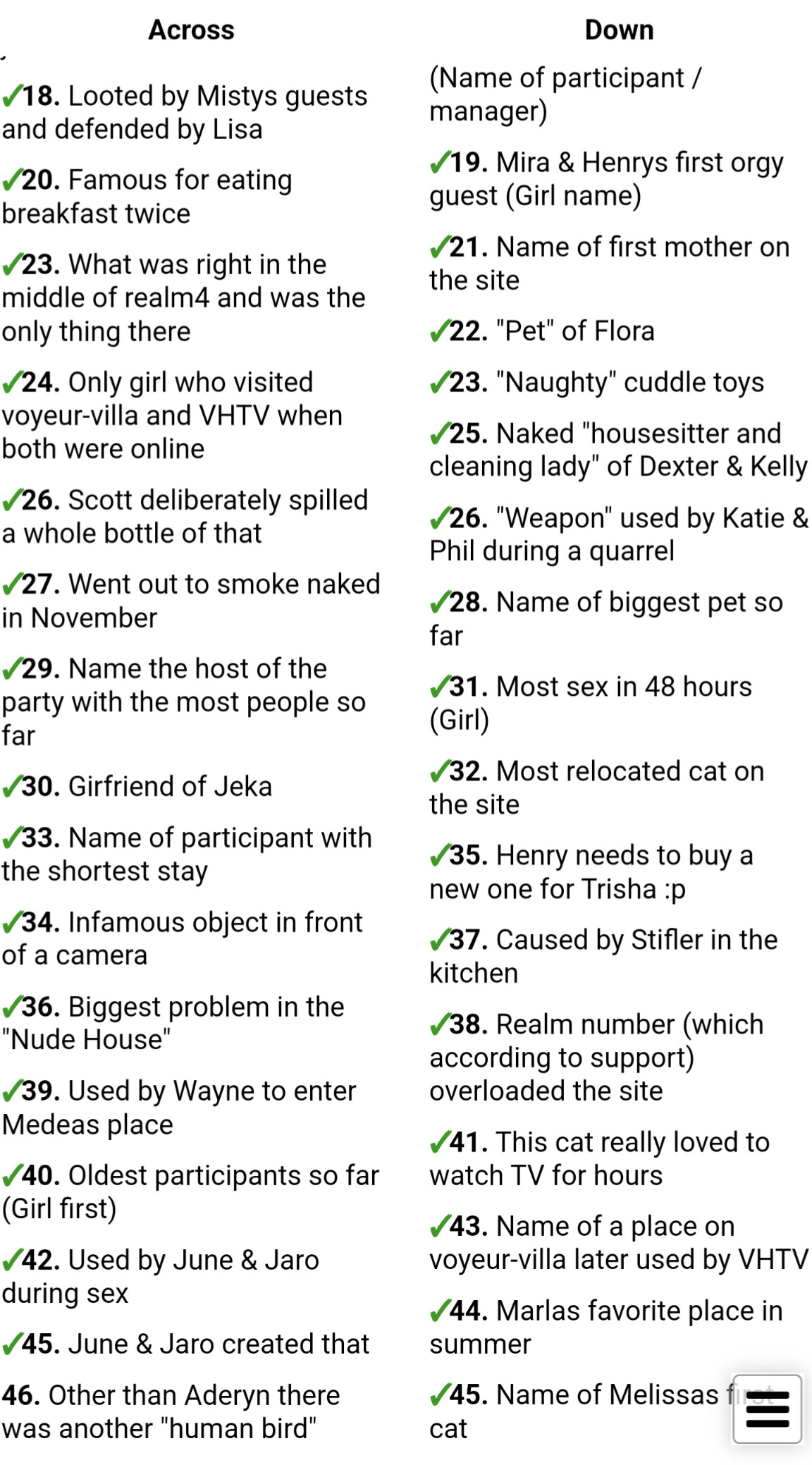Select down clue 28 biggest pet so far

[606, 618]
